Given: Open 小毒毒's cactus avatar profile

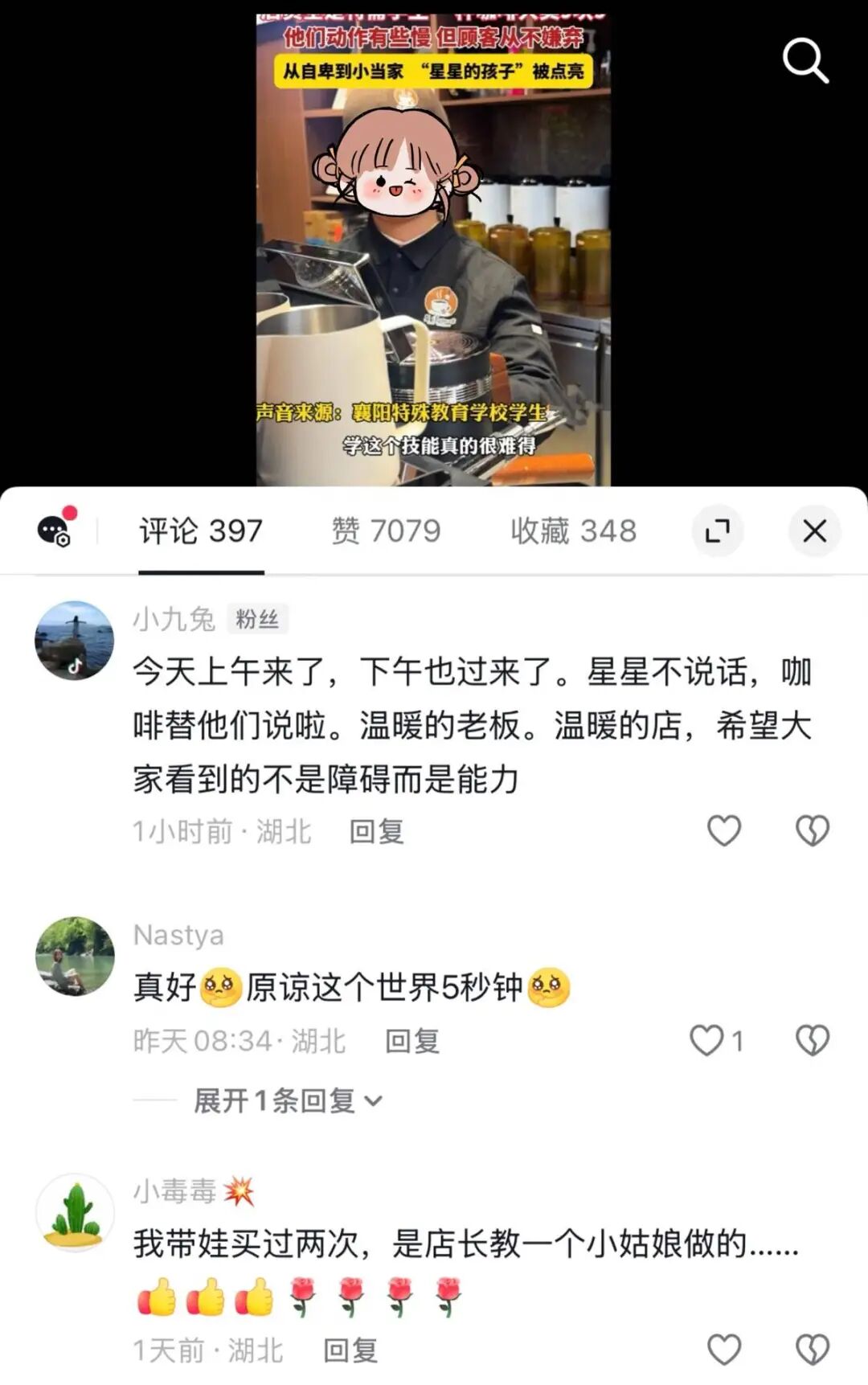Looking at the screenshot, I should click(76, 1212).
